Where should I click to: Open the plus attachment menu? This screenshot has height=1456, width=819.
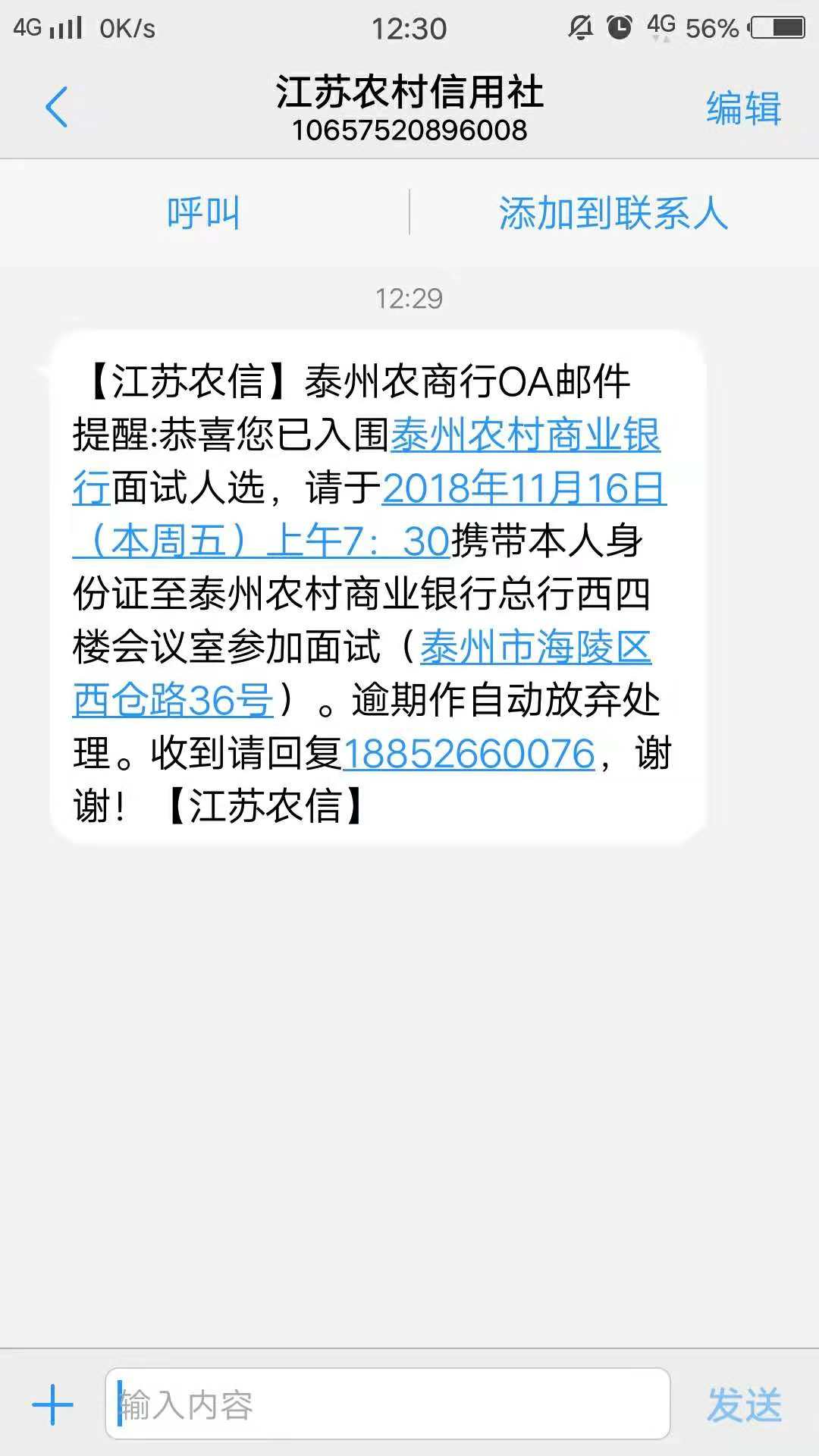(52, 1404)
